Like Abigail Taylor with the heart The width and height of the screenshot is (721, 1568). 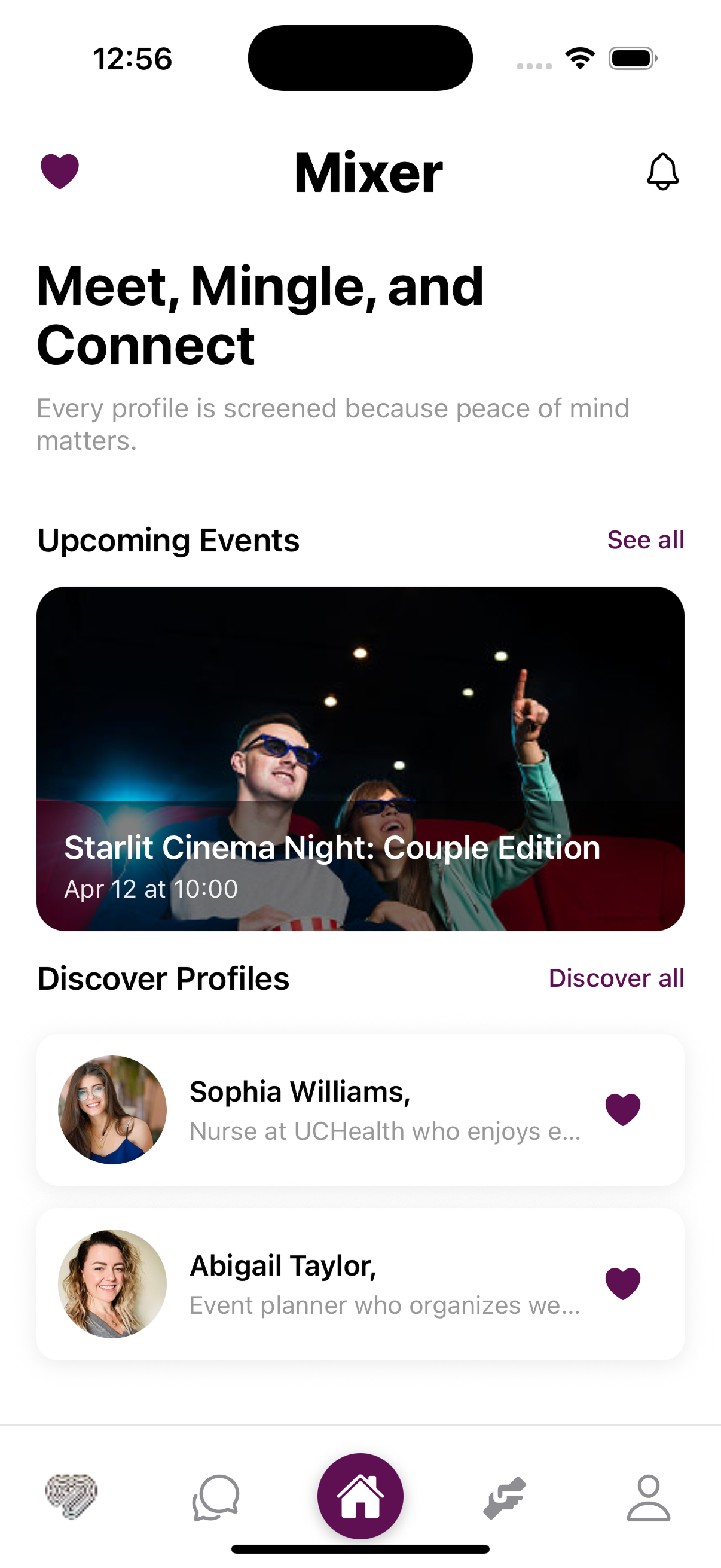point(622,1283)
